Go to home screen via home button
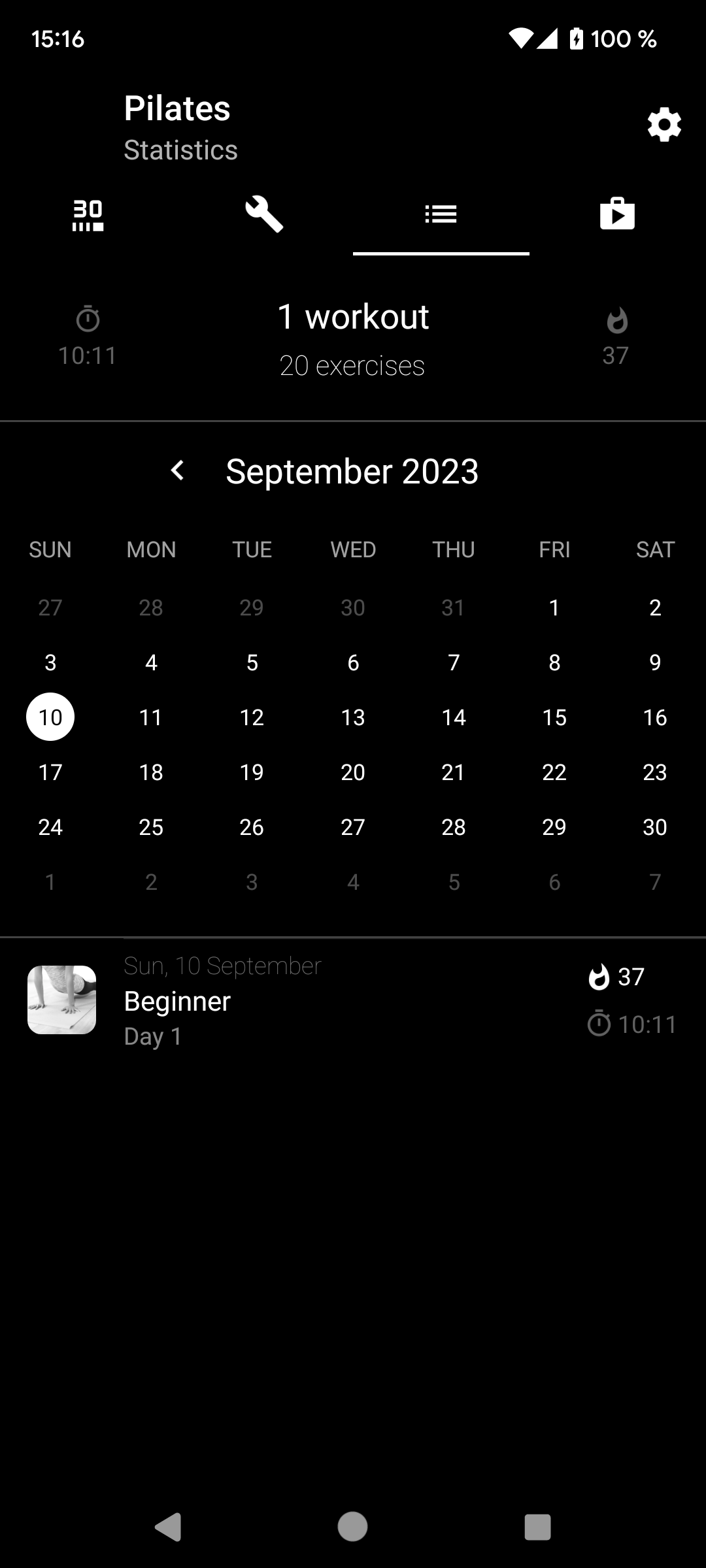The image size is (706, 1568). [352, 1527]
